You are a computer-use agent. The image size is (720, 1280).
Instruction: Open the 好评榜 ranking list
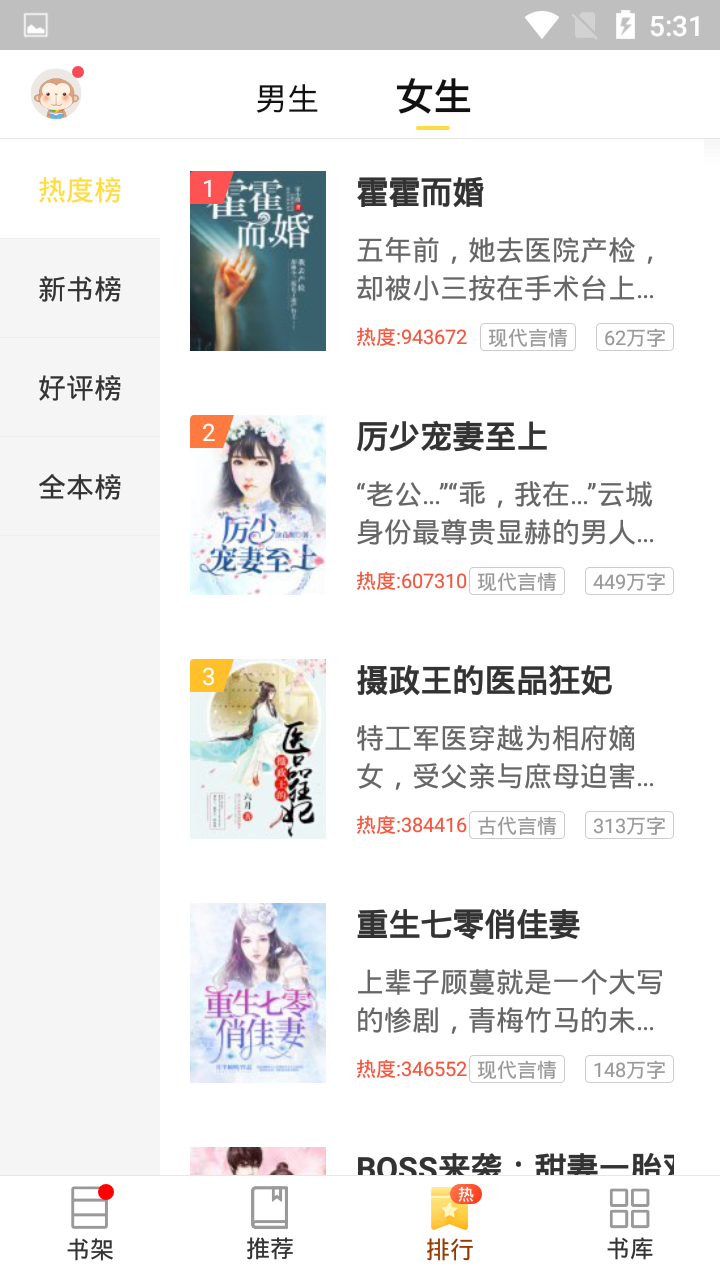(x=80, y=387)
